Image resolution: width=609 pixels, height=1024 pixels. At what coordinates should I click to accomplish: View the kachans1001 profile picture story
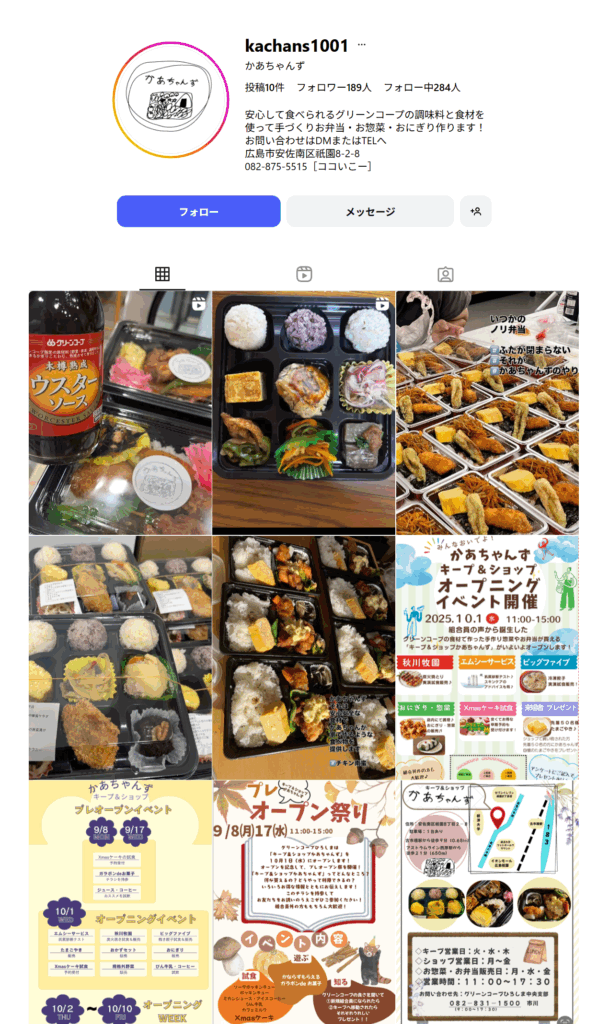pos(171,100)
